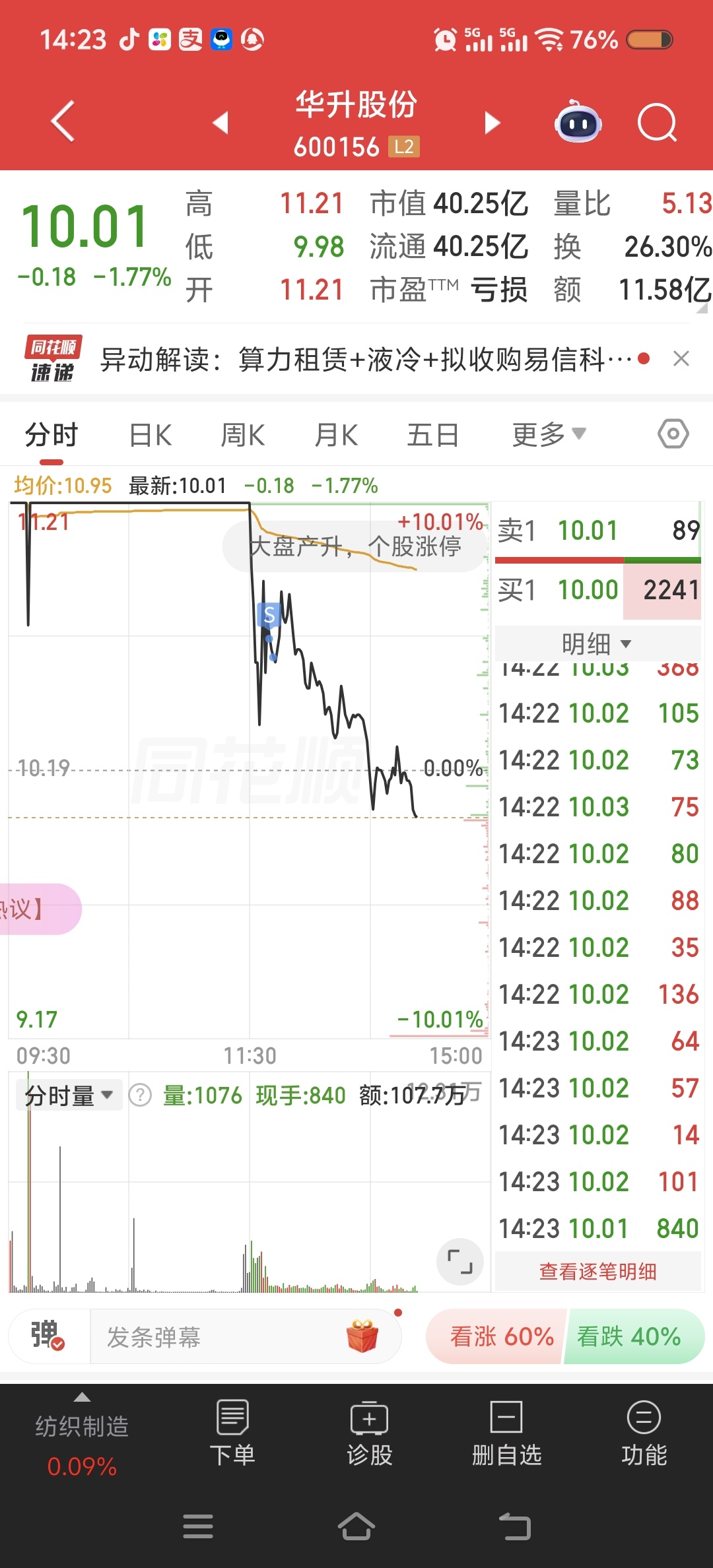Switch to the 五日 tab
Image resolution: width=713 pixels, height=1568 pixels.
432,436
